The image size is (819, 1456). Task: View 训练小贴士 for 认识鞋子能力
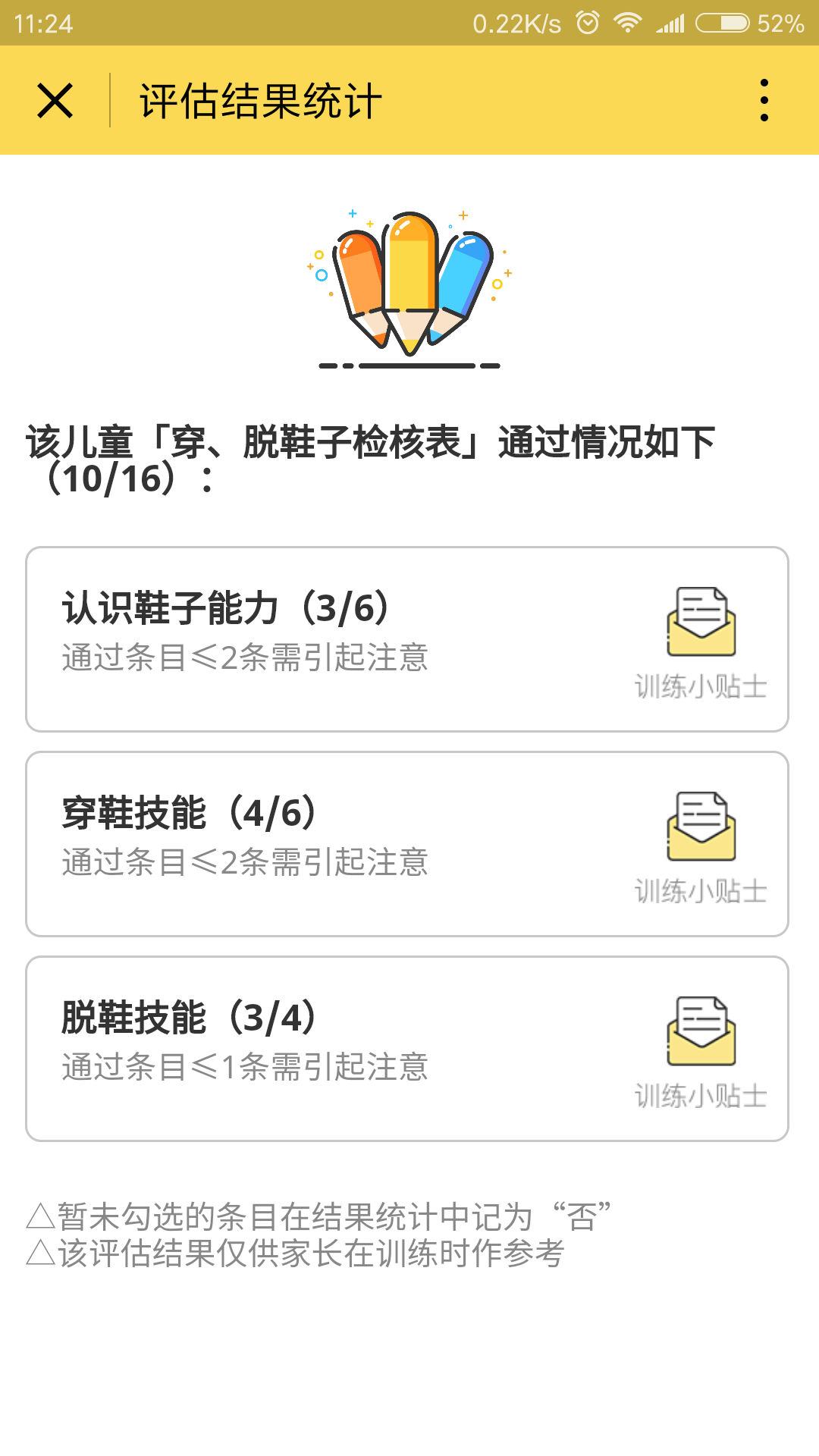click(x=701, y=643)
